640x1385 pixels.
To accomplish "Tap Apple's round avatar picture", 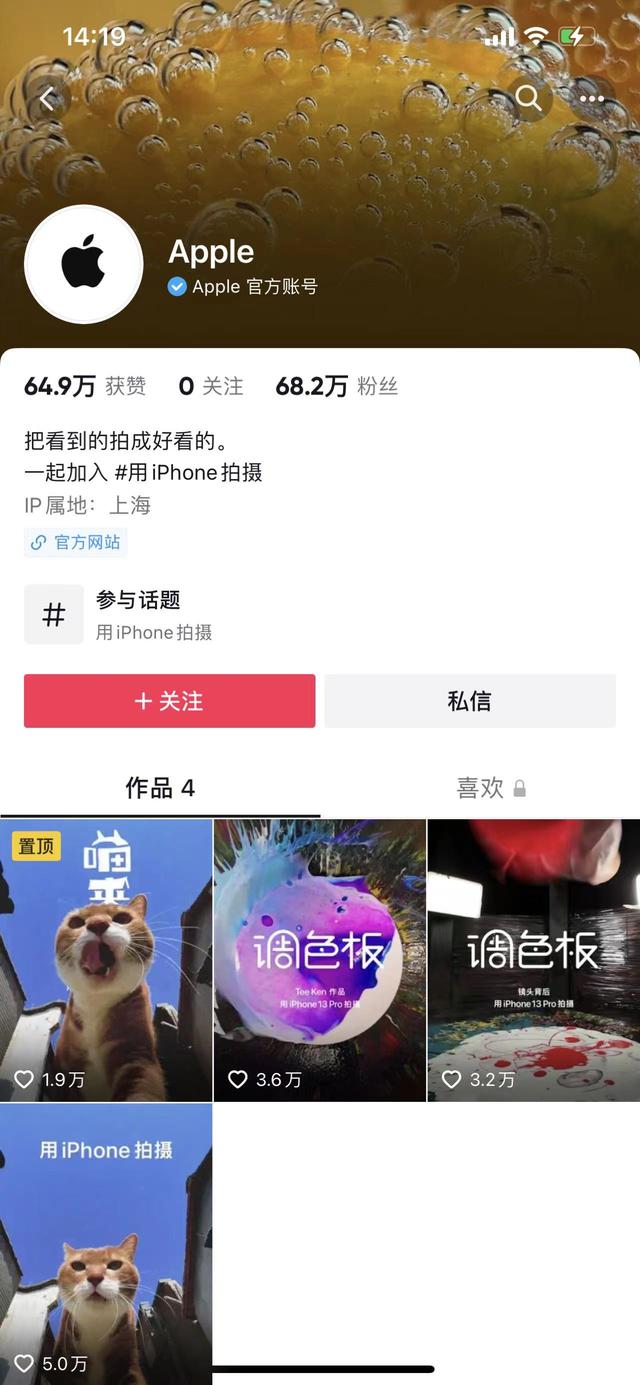I will tap(84, 264).
